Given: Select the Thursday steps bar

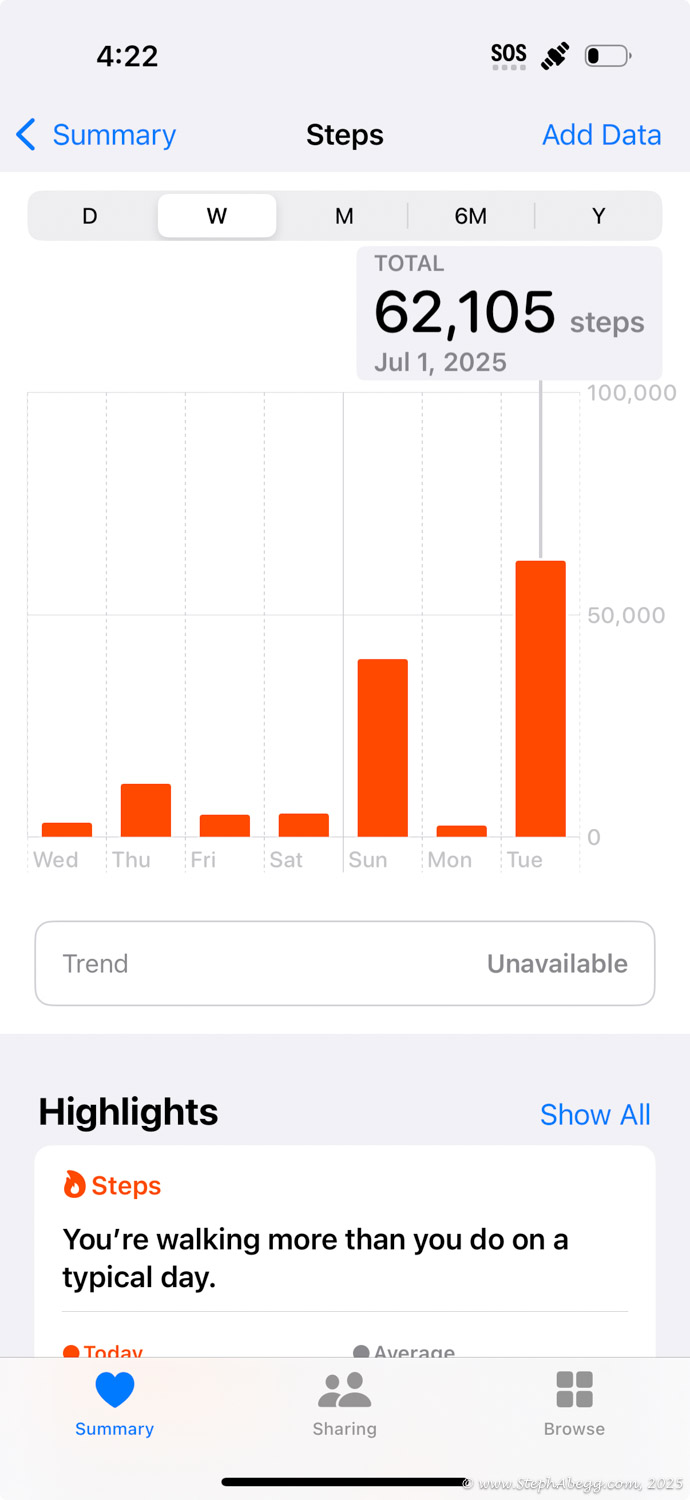Looking at the screenshot, I should pos(146,810).
